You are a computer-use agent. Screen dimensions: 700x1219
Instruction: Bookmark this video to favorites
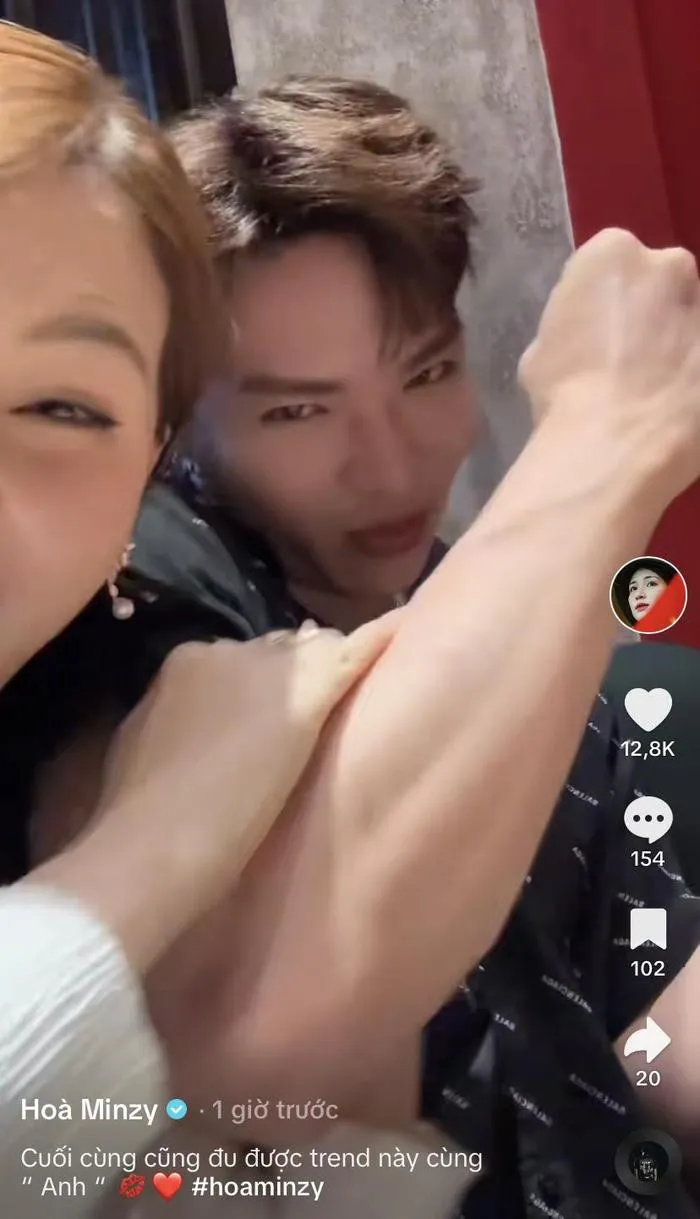(x=648, y=929)
